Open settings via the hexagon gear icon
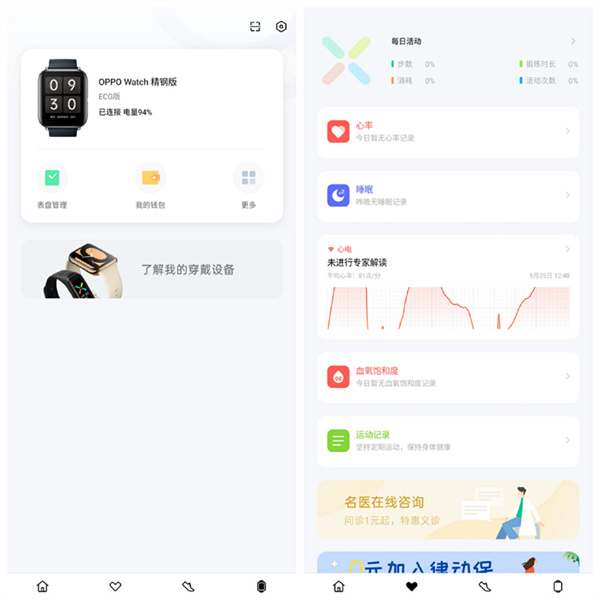This screenshot has height=600, width=600. 281,27
